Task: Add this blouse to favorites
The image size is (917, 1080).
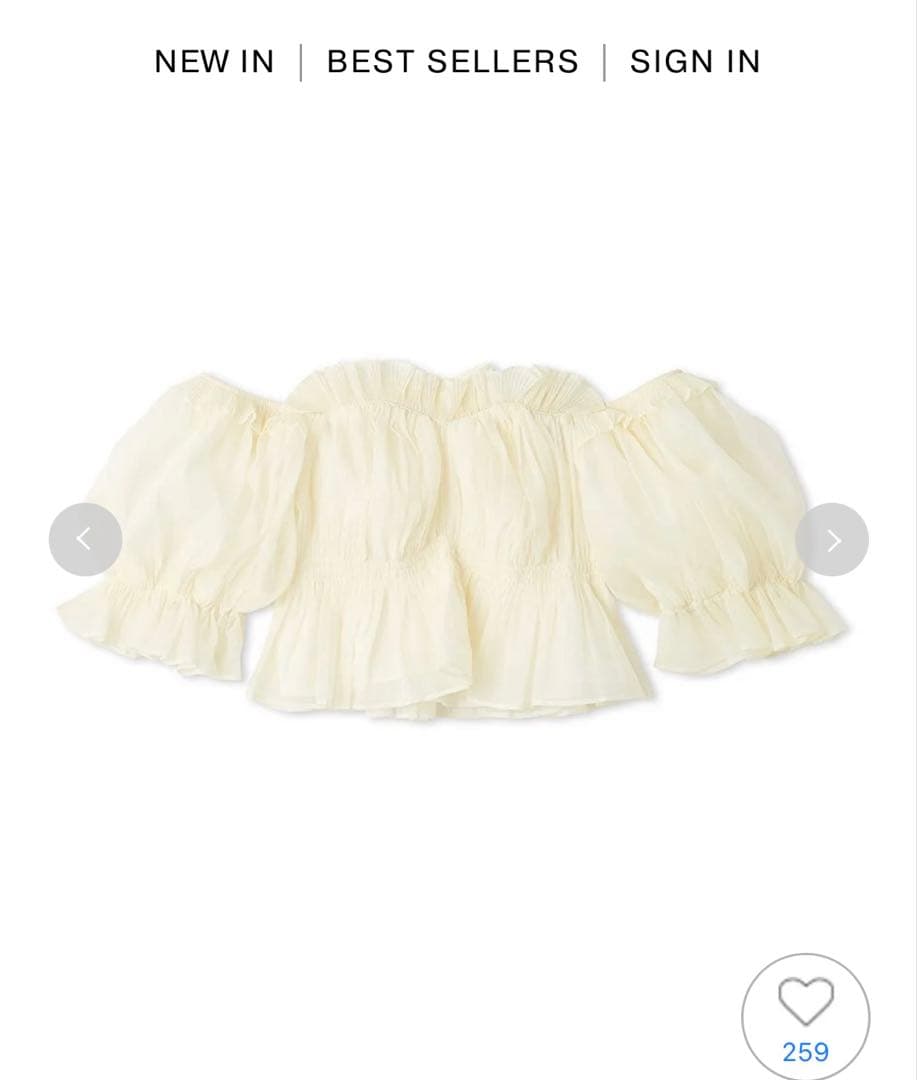Action: click(x=805, y=1003)
